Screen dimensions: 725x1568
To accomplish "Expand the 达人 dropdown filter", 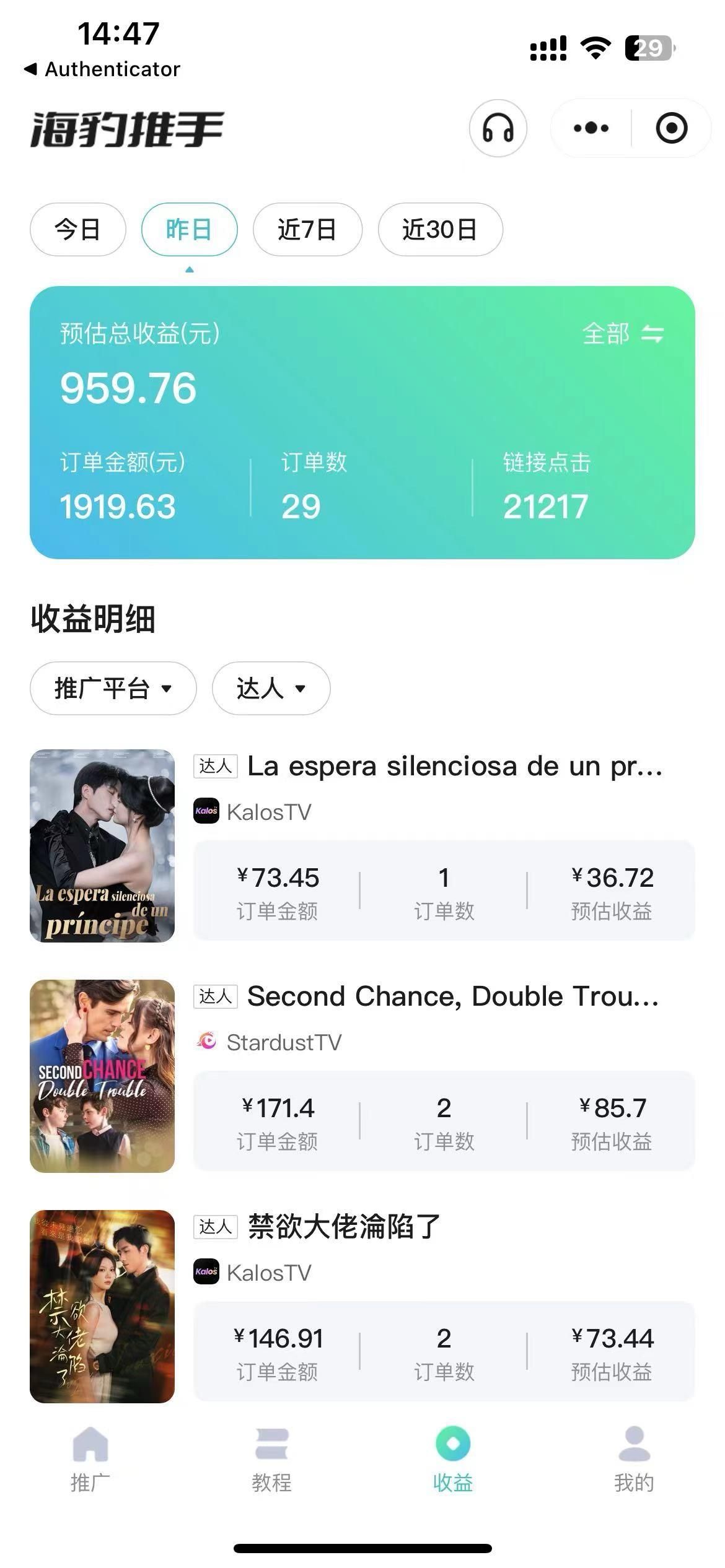I will coord(271,688).
